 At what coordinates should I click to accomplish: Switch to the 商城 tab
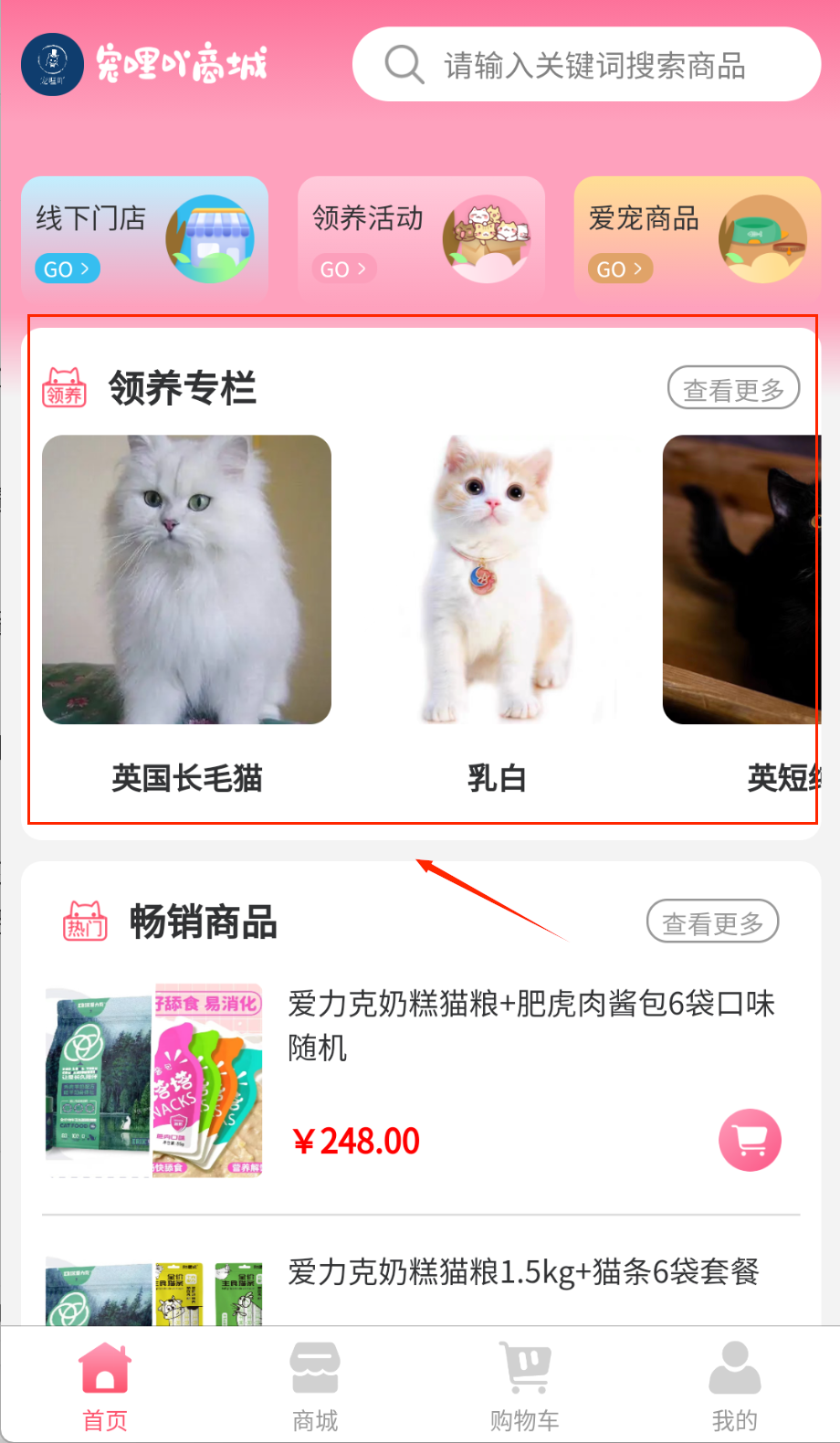tap(315, 1386)
